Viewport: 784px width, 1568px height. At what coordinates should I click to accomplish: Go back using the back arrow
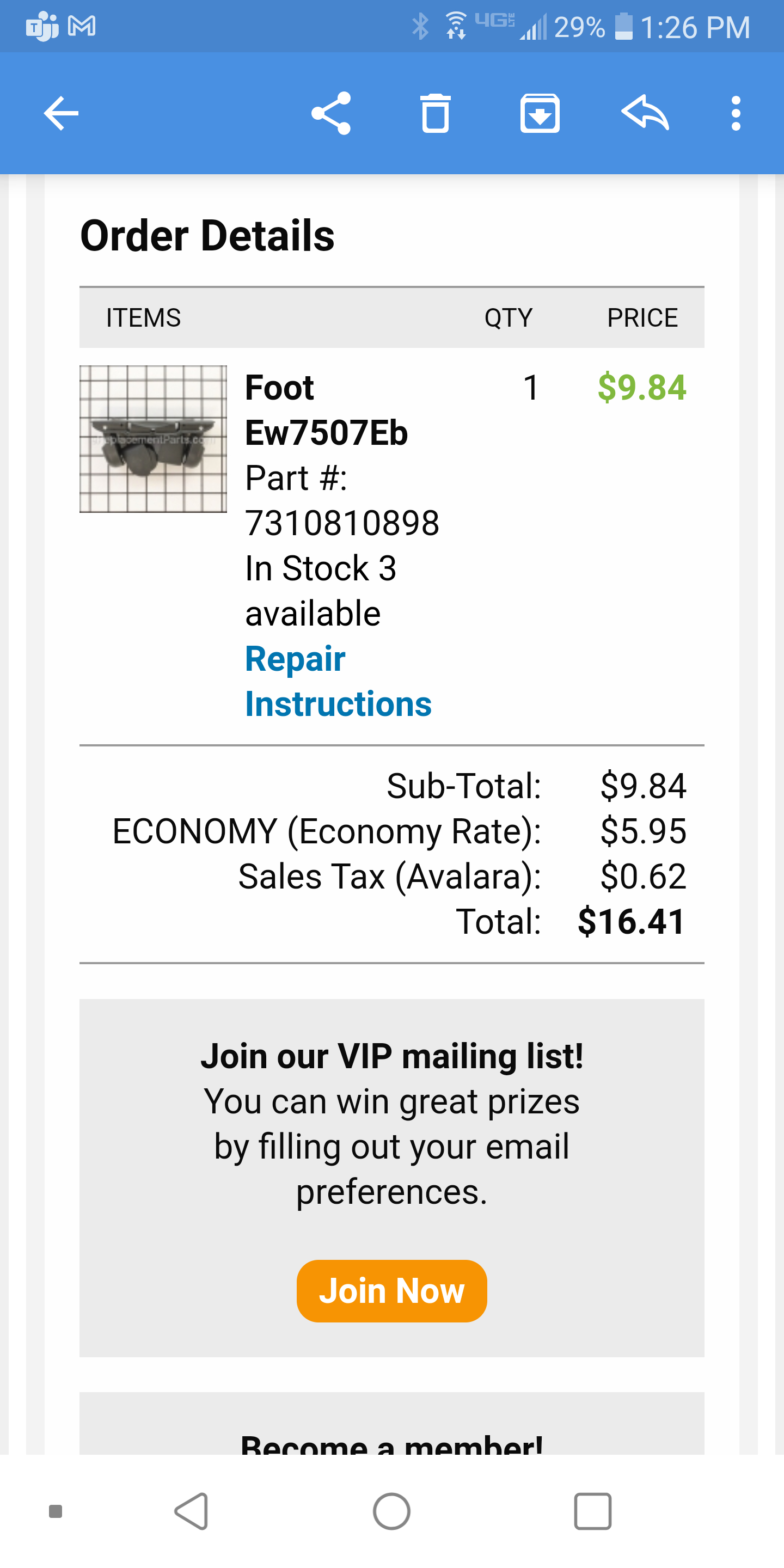click(x=60, y=113)
